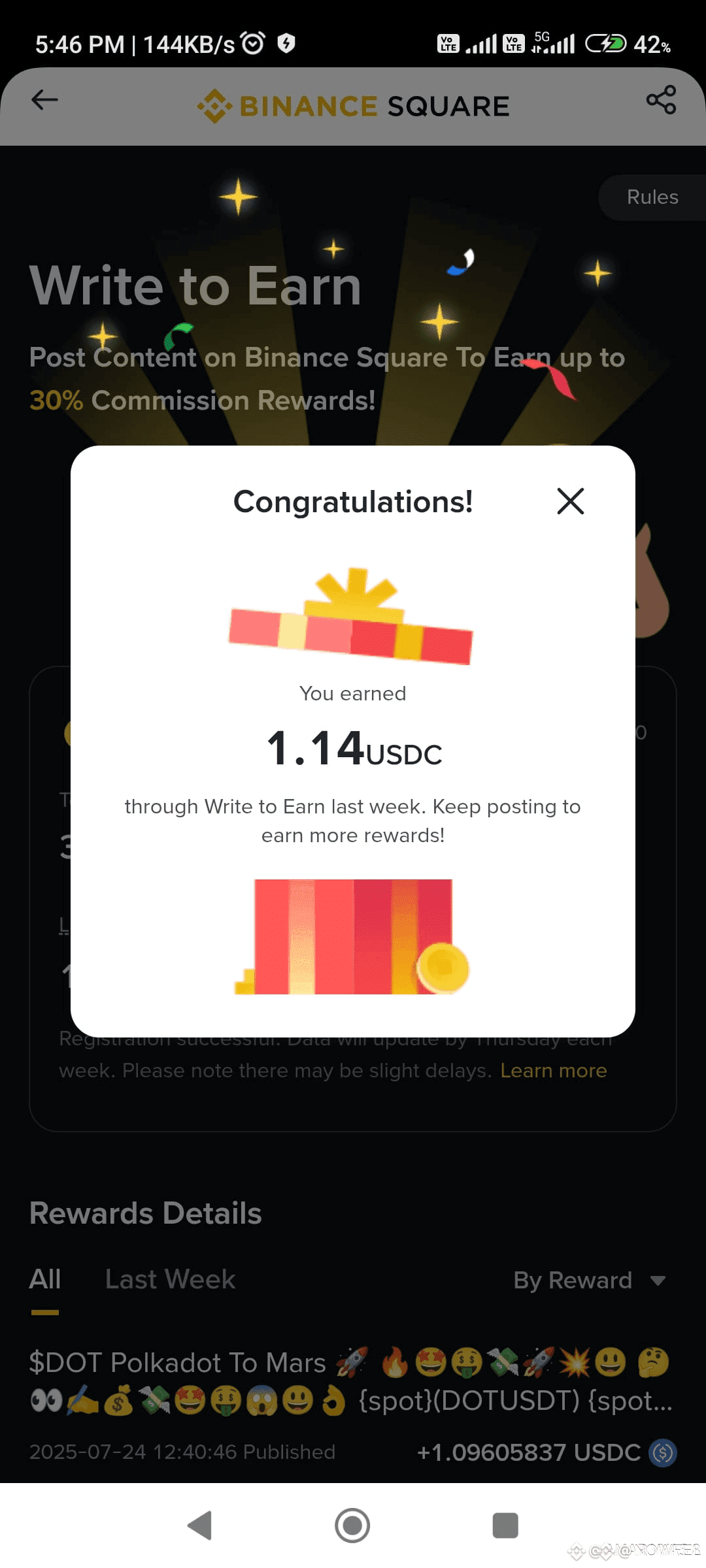Close the Congratulations dialog

(x=570, y=501)
